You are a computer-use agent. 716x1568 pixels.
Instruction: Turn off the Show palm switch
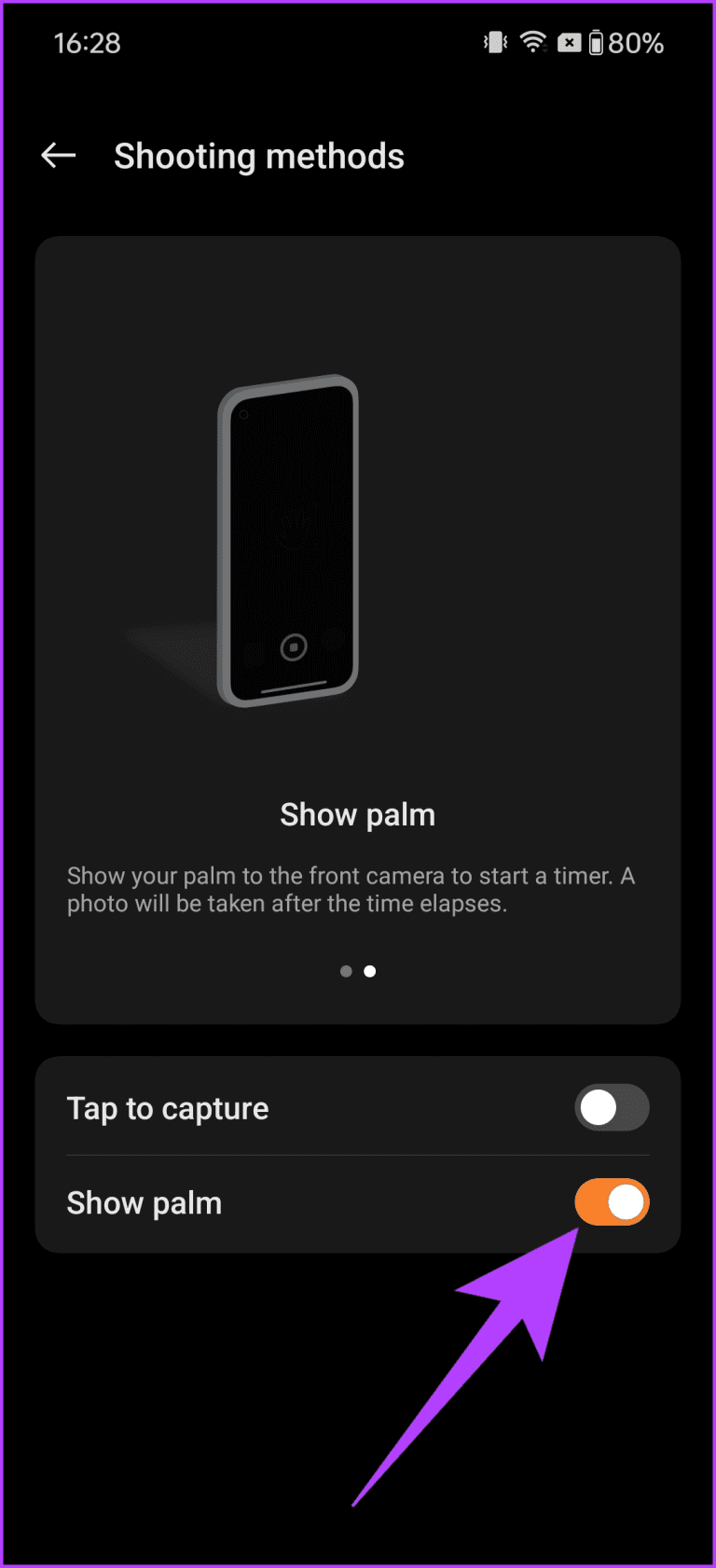(x=612, y=1202)
